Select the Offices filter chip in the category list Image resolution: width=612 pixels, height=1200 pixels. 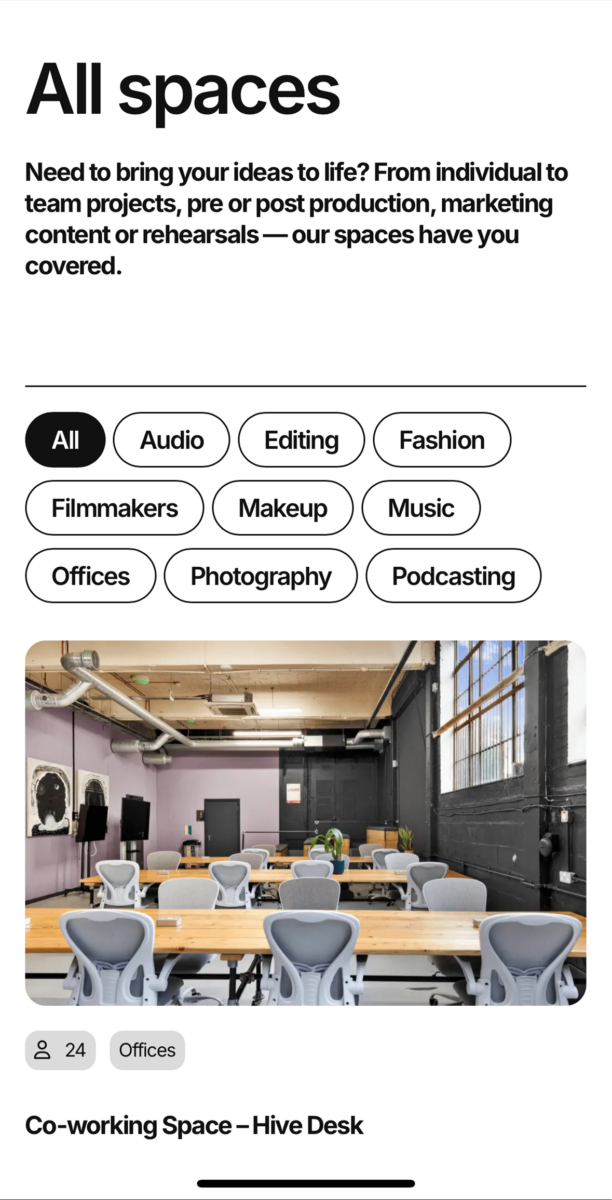pos(90,576)
